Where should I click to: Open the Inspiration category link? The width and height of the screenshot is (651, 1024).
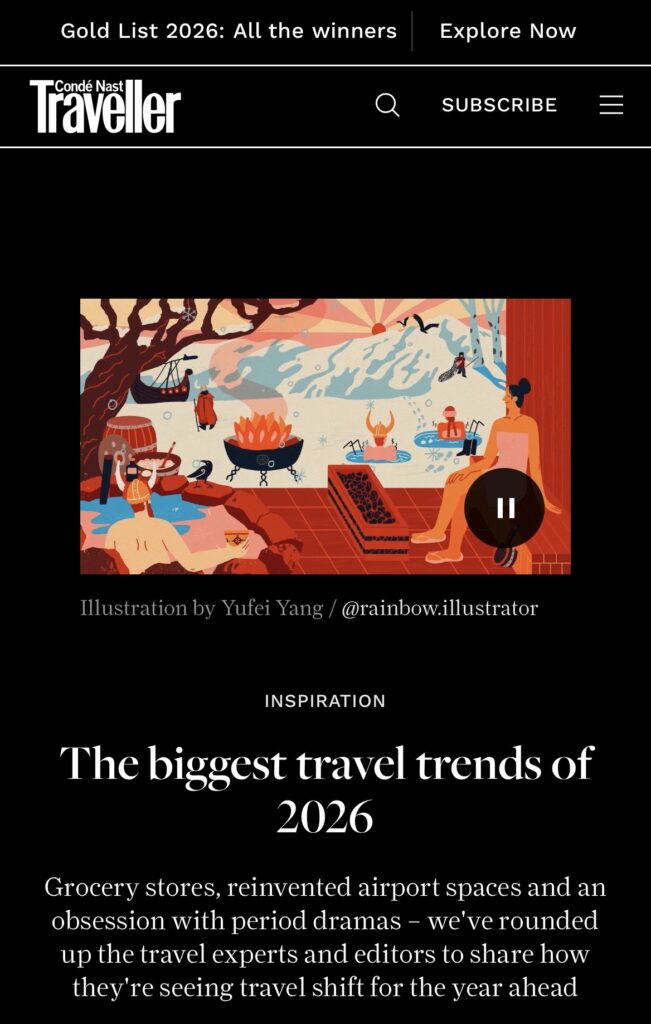point(325,701)
